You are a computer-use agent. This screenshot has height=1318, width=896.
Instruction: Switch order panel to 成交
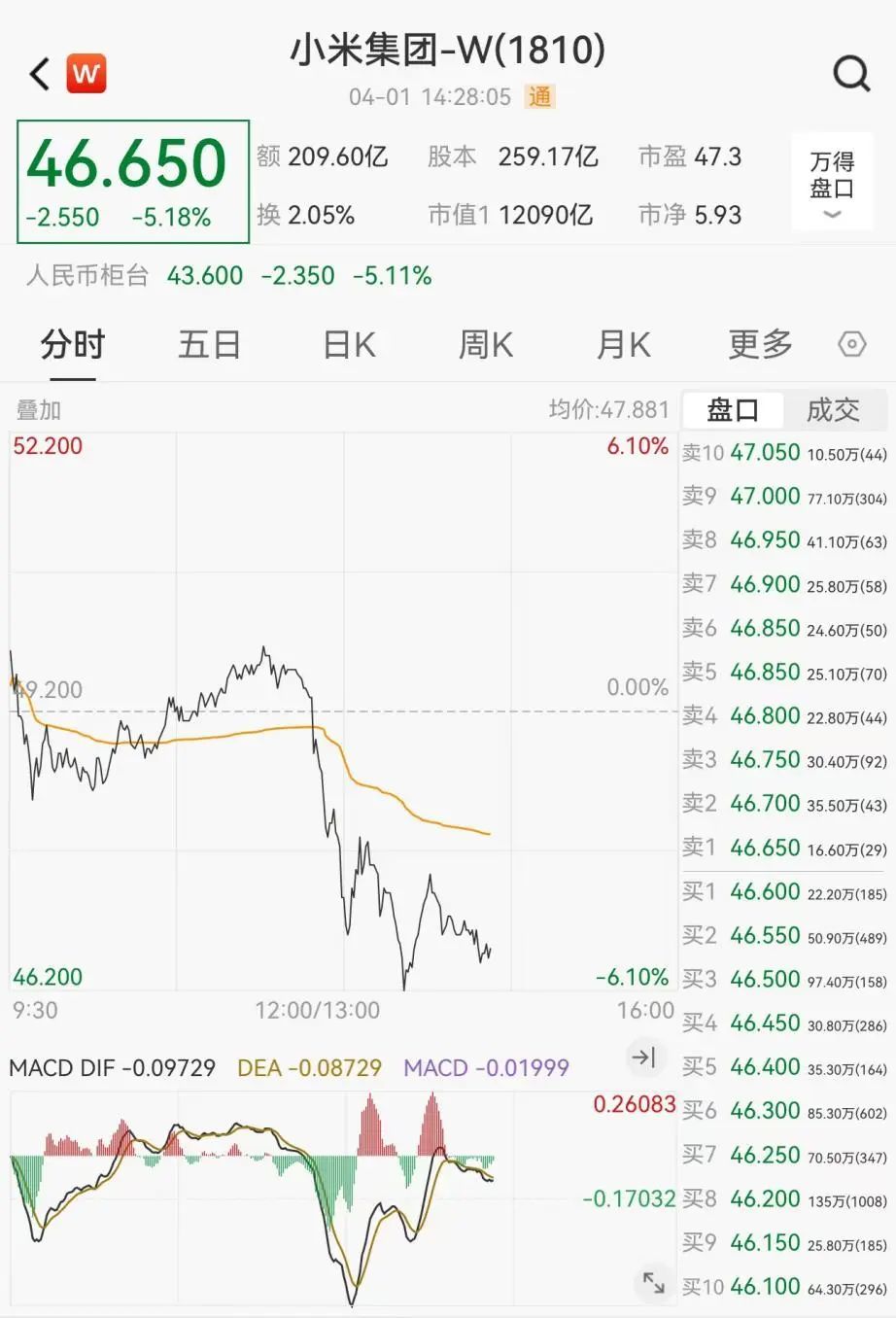coord(833,410)
